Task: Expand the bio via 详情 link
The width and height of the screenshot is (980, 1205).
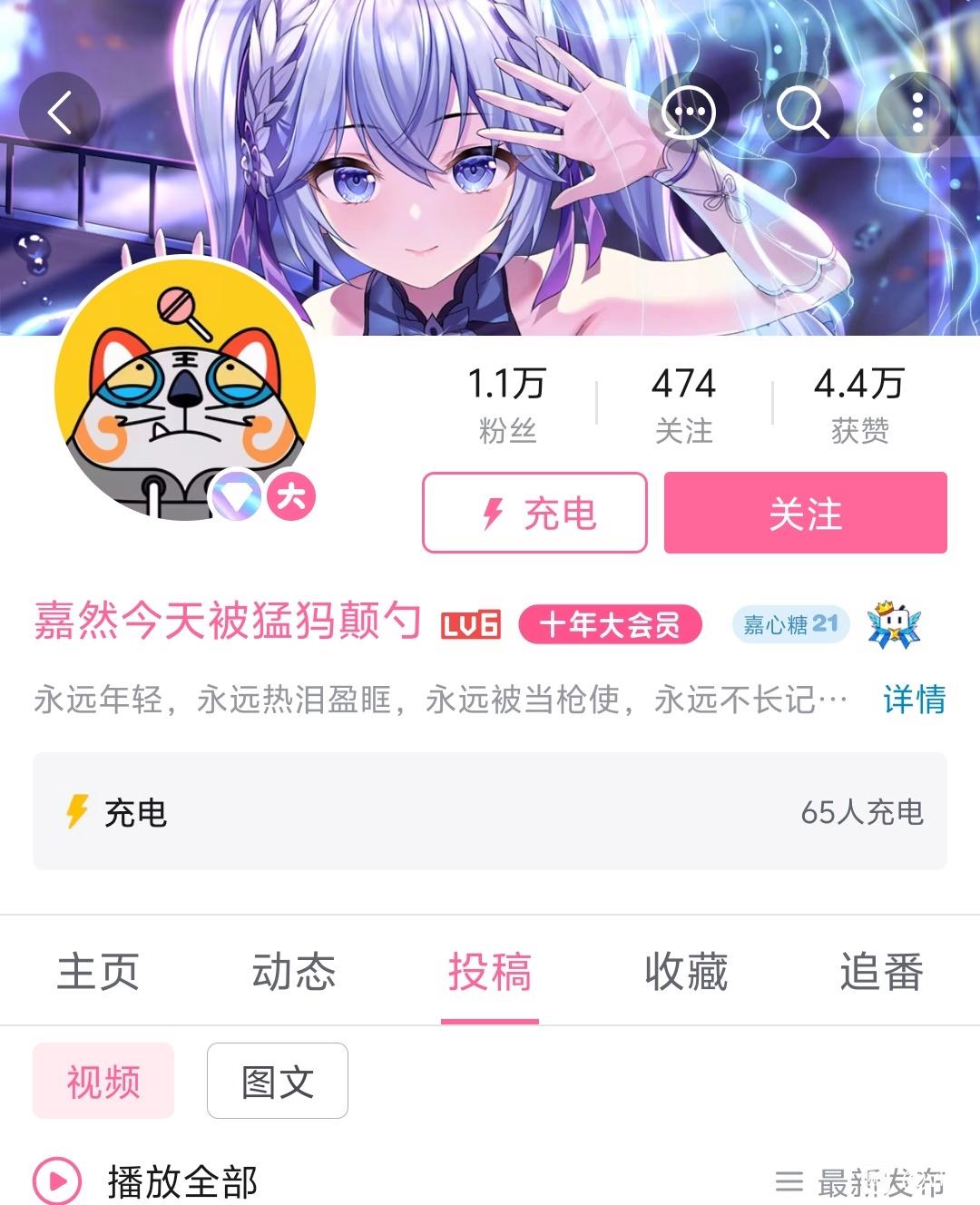Action: [913, 700]
